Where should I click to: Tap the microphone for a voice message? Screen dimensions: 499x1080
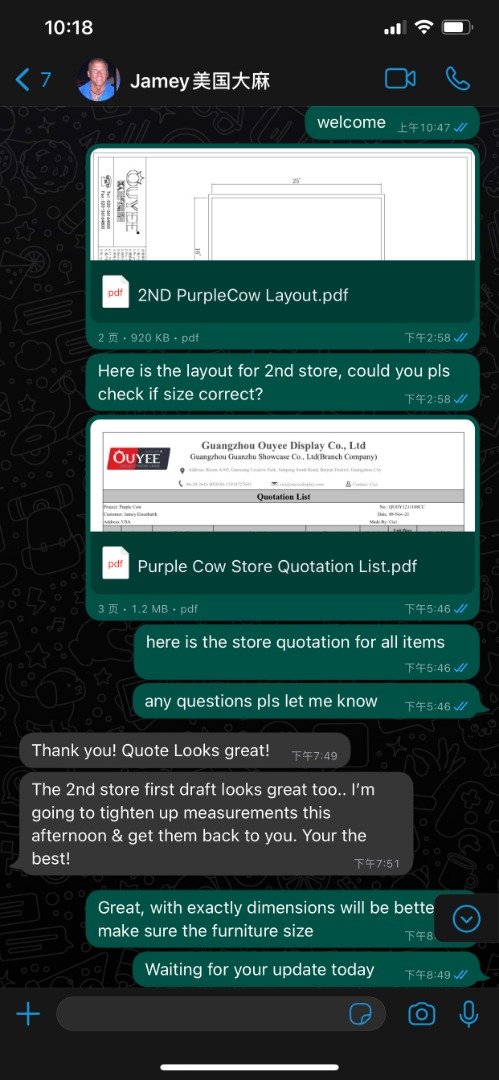click(469, 1013)
